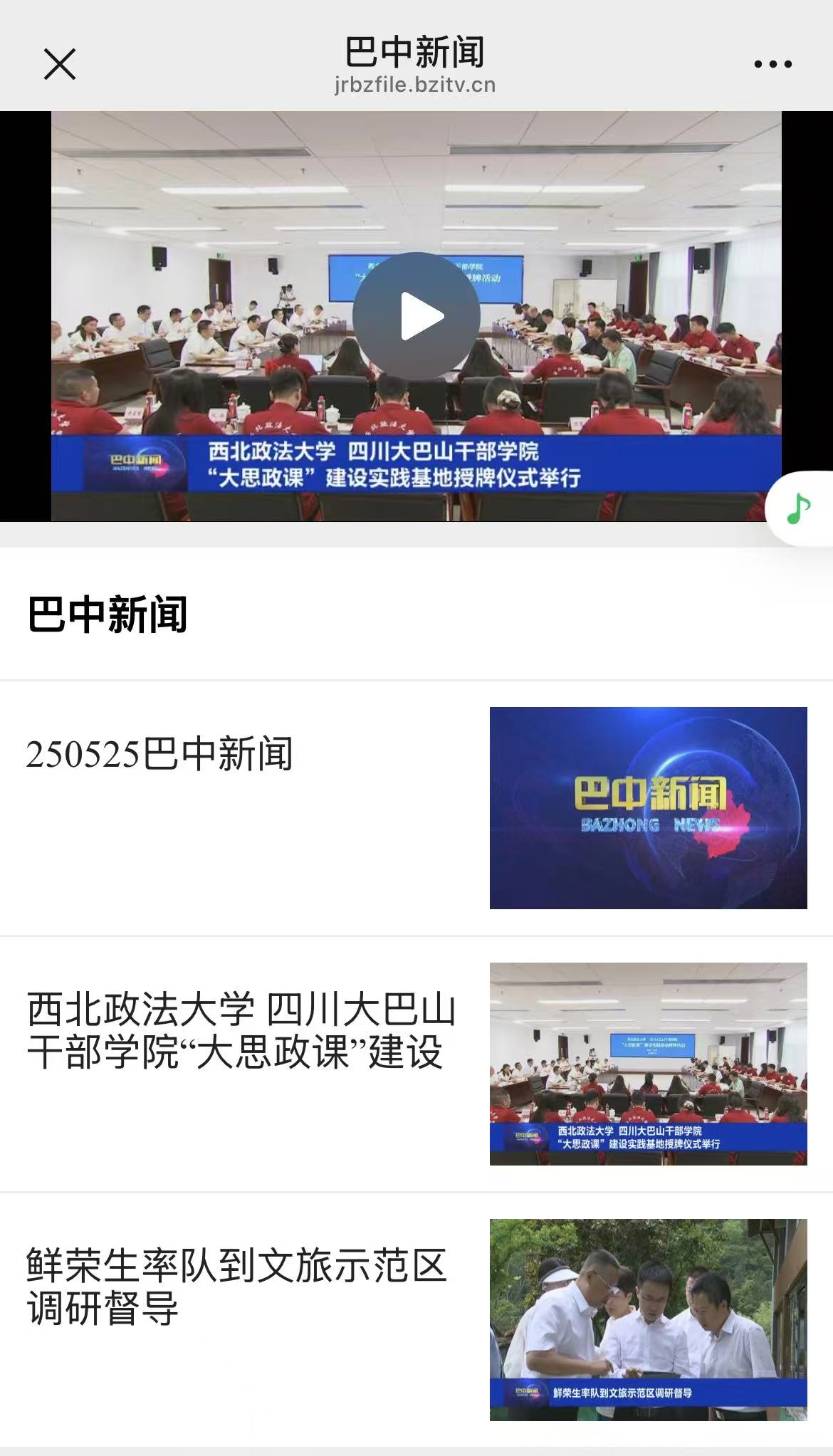Open the three-dot overflow menu

point(772,64)
